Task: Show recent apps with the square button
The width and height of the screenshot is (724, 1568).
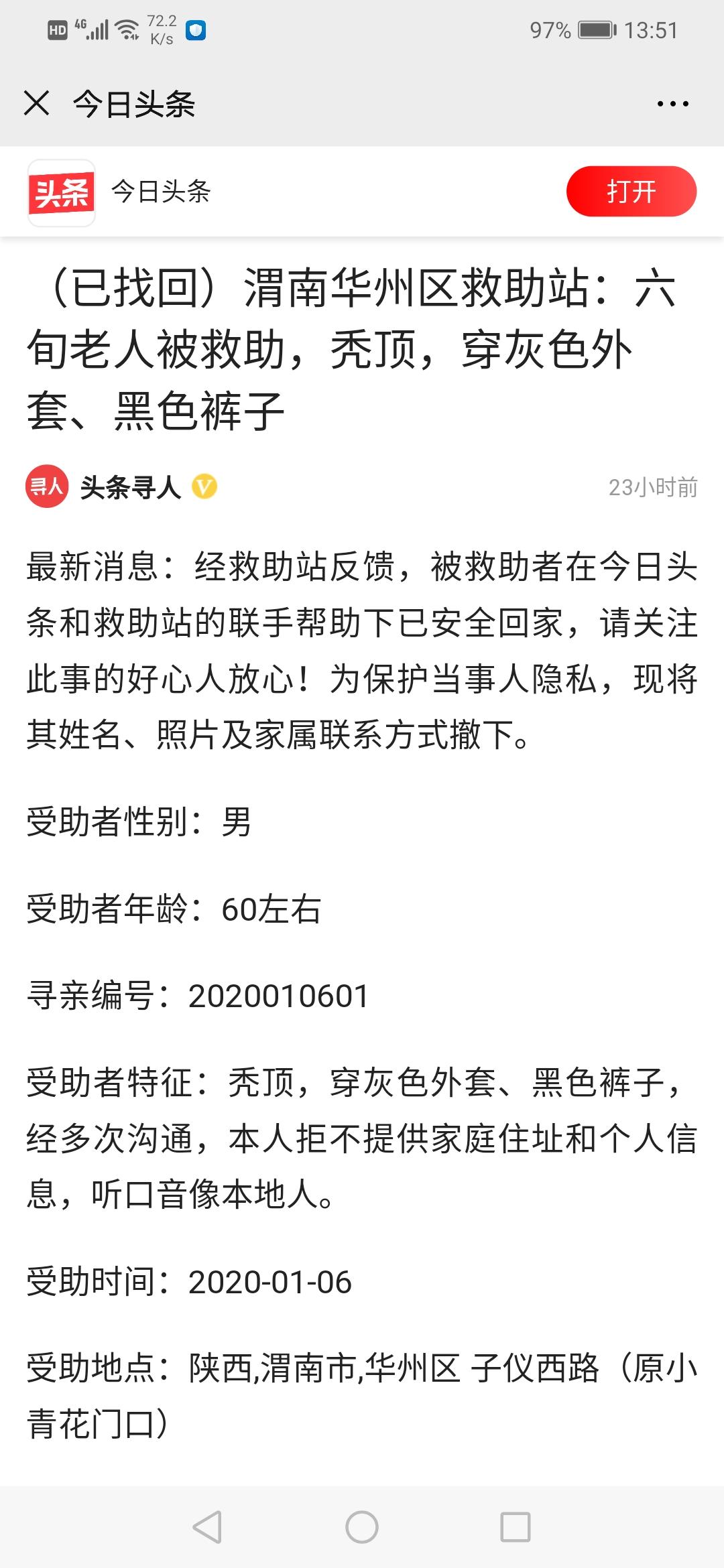Action: (516, 1527)
